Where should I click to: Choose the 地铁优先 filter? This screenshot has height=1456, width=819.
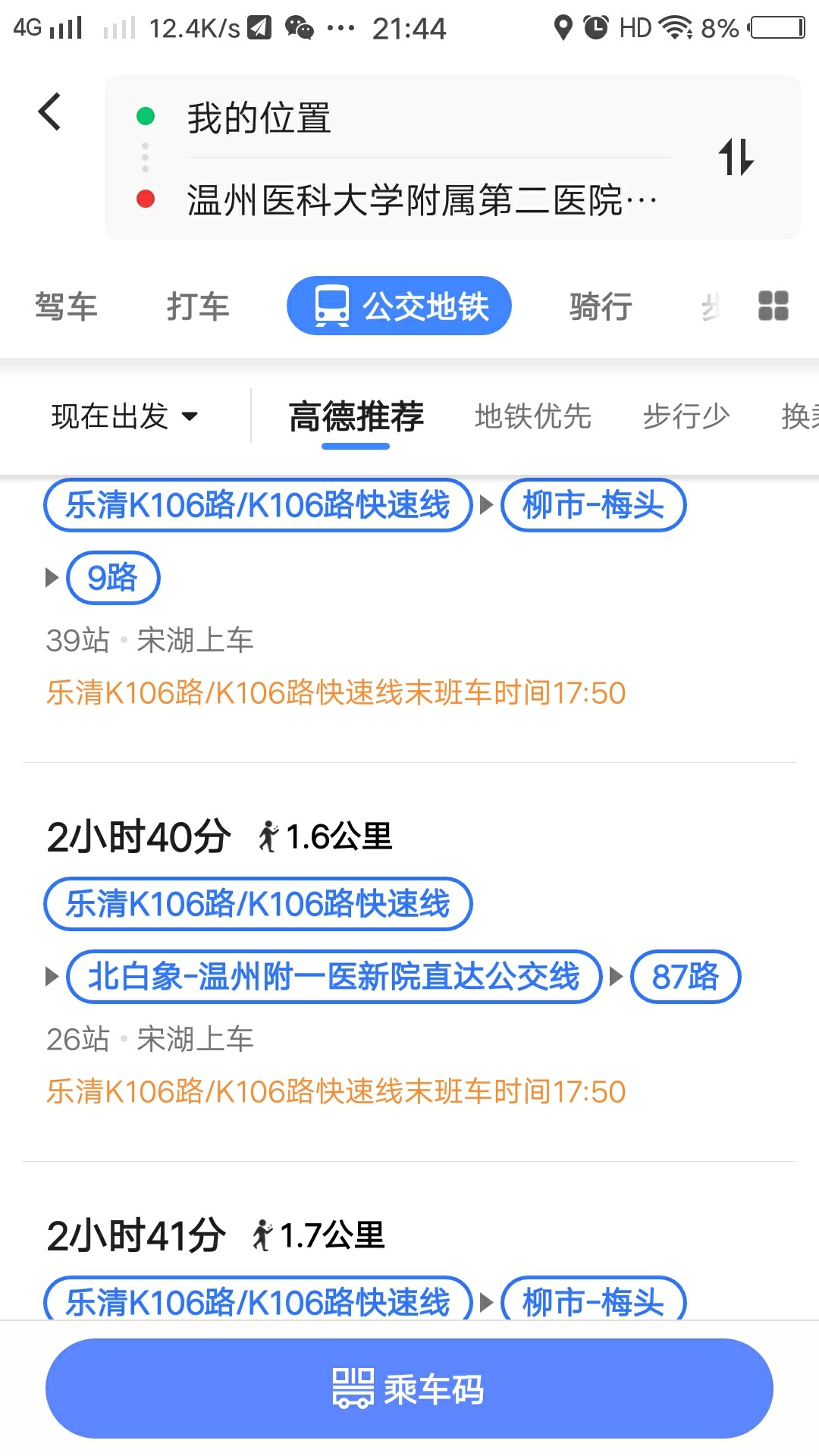click(532, 416)
